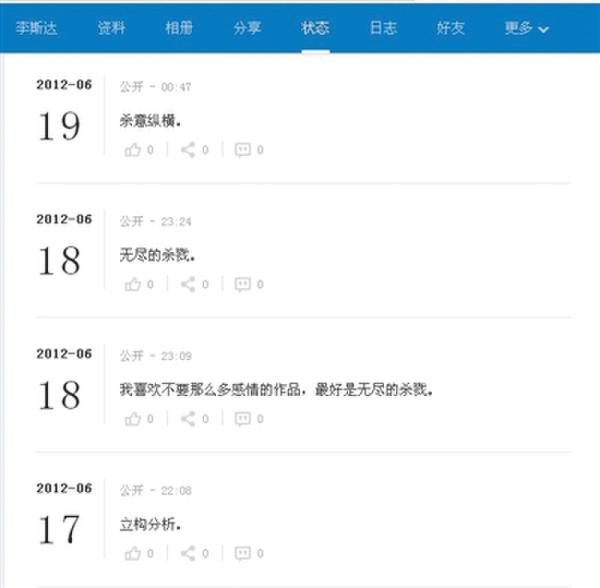Open the 相册 tab
Screen dimensions: 600x588
(x=179, y=28)
